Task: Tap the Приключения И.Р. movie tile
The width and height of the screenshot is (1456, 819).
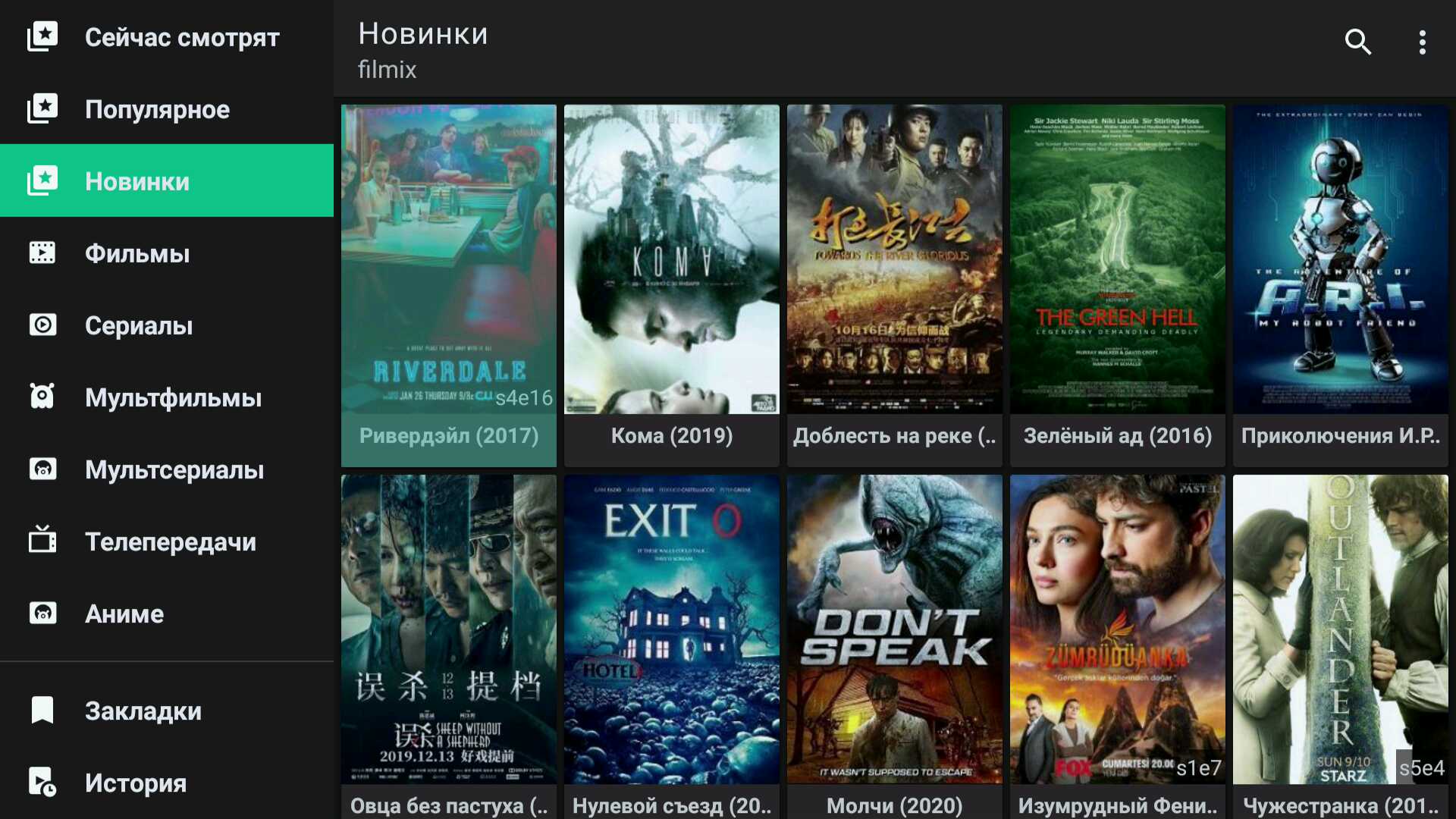Action: click(1341, 285)
